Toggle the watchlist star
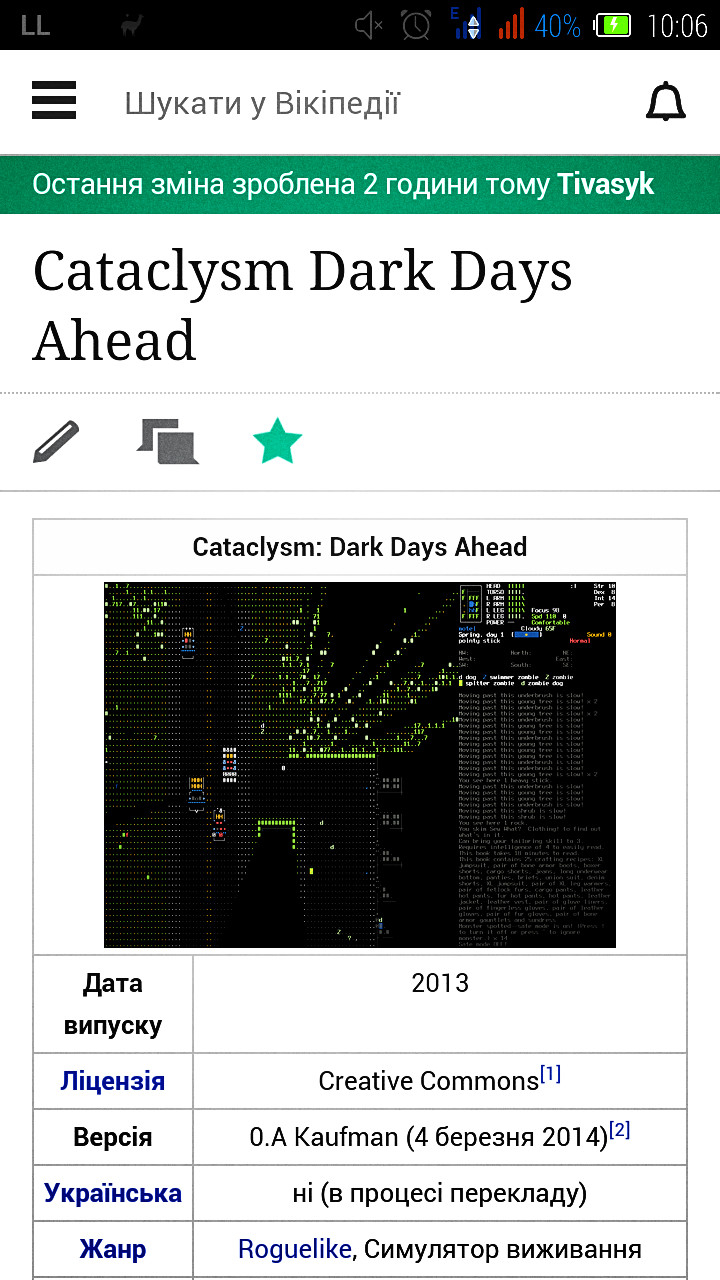The height and width of the screenshot is (1280, 720). pyautogui.click(x=277, y=441)
